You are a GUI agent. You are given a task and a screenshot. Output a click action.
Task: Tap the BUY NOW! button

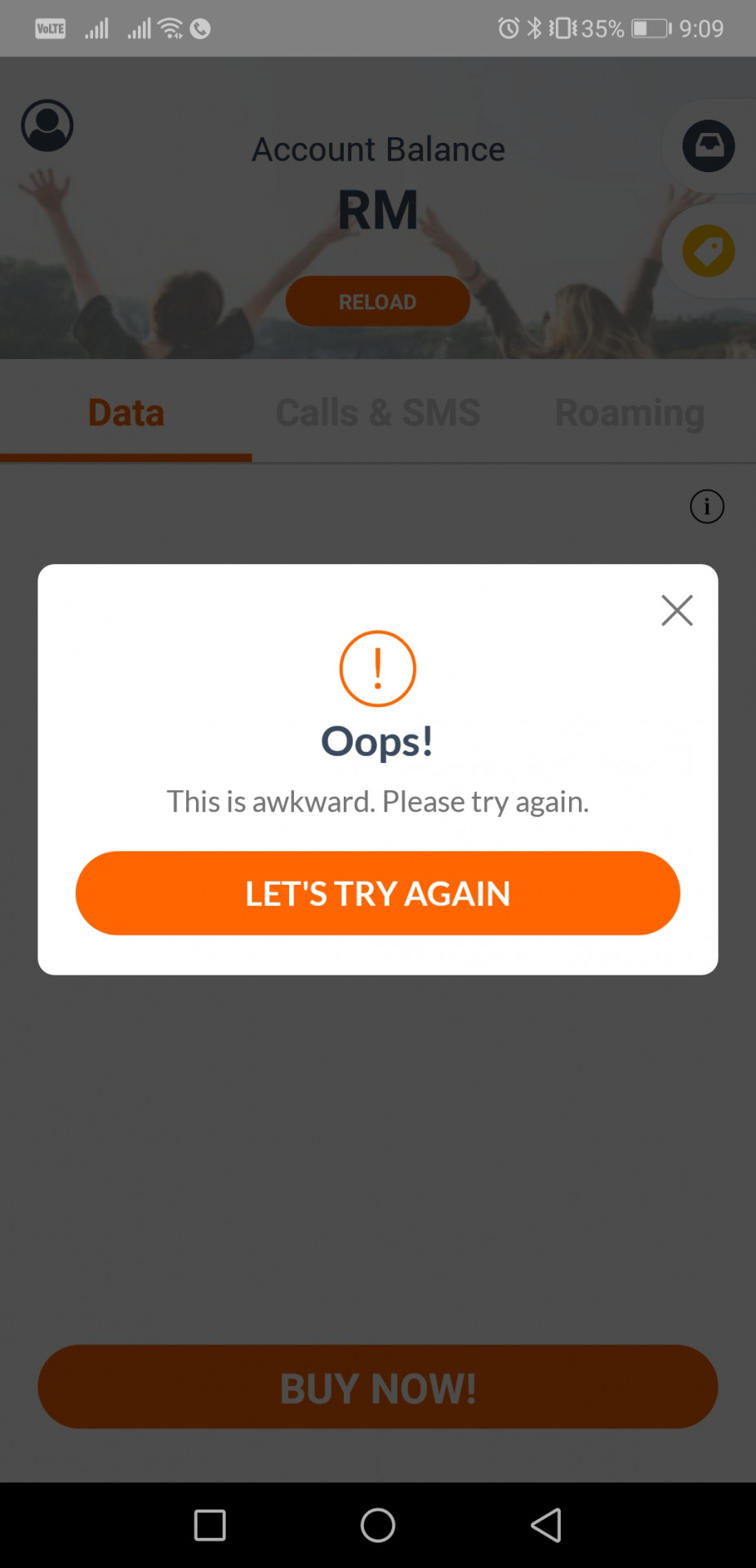coord(377,1387)
